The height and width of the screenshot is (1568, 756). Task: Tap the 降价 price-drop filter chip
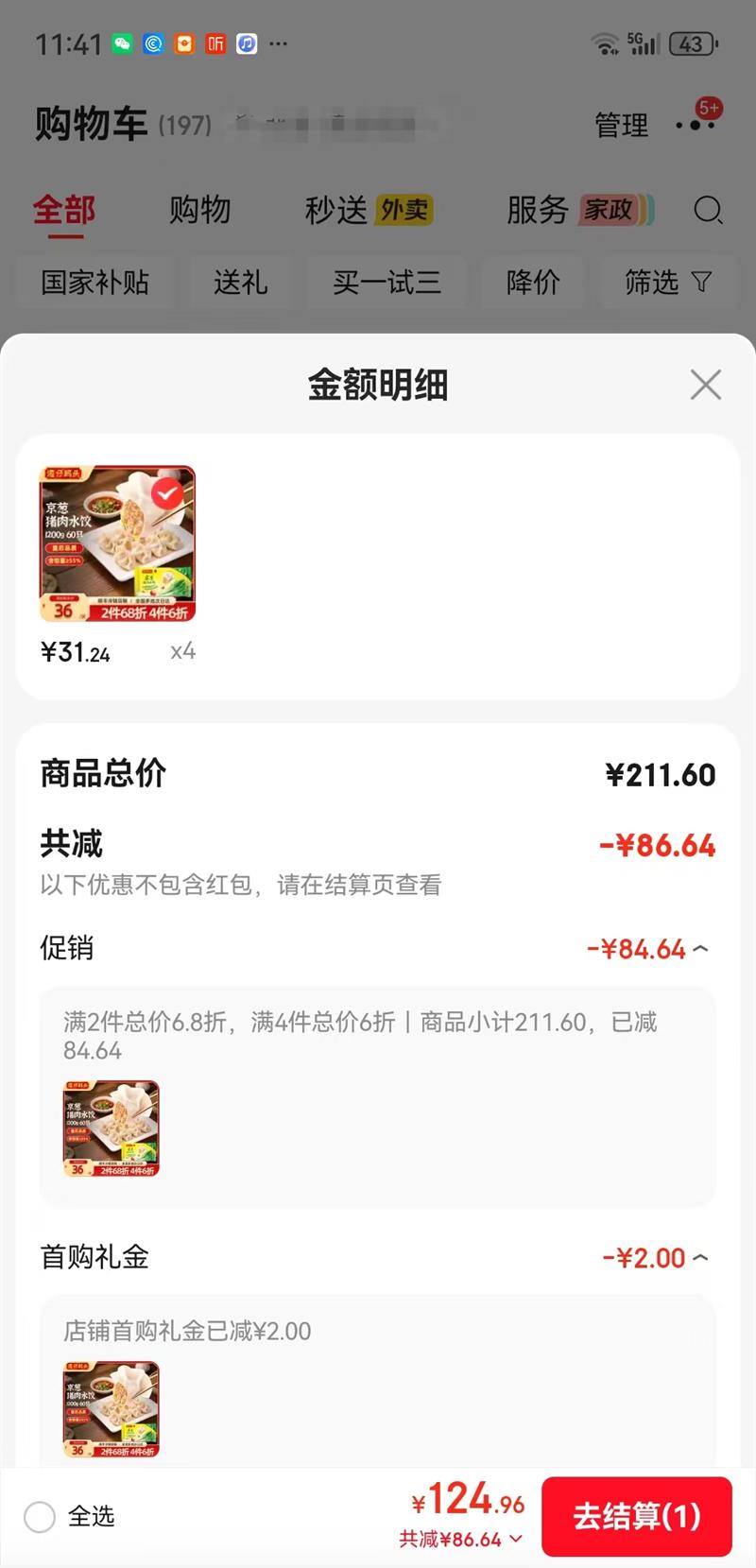(532, 282)
